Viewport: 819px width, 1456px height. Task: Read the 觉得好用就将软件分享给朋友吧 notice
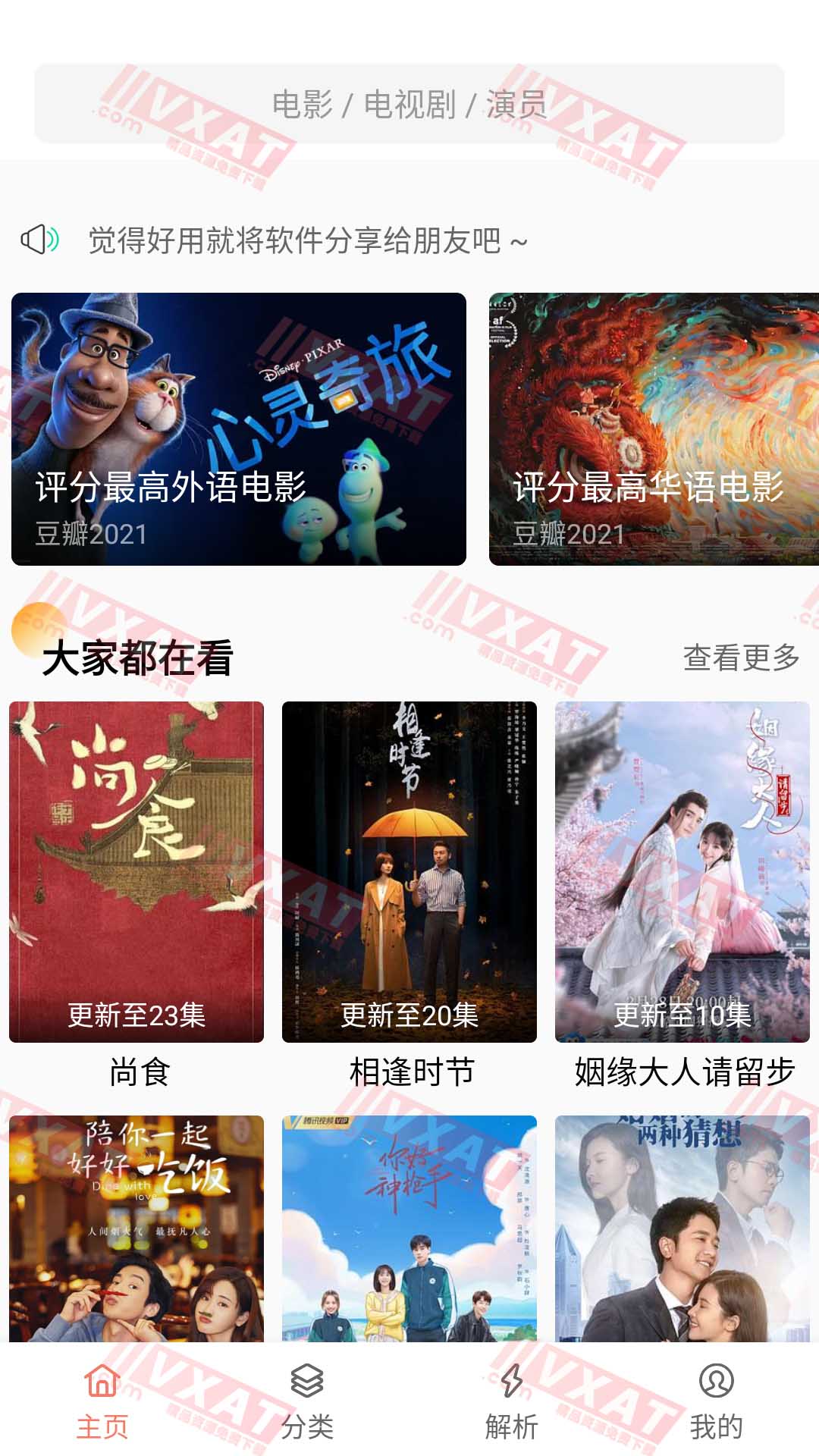click(x=306, y=241)
